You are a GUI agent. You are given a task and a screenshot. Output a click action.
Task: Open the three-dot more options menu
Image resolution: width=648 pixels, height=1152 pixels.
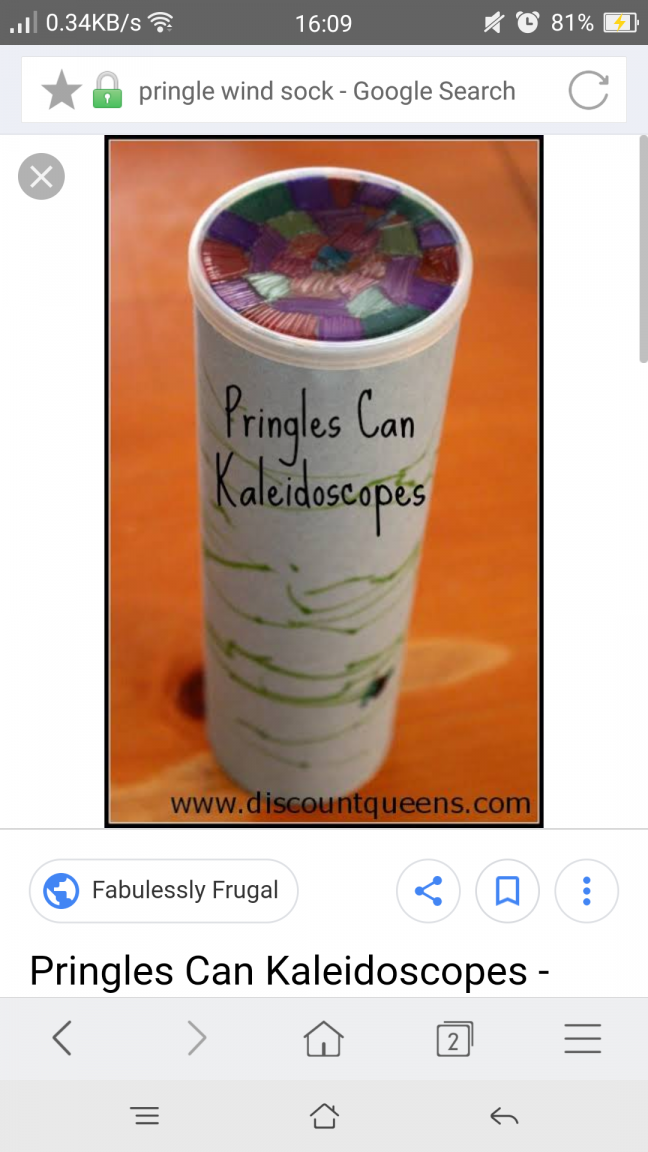pos(587,890)
